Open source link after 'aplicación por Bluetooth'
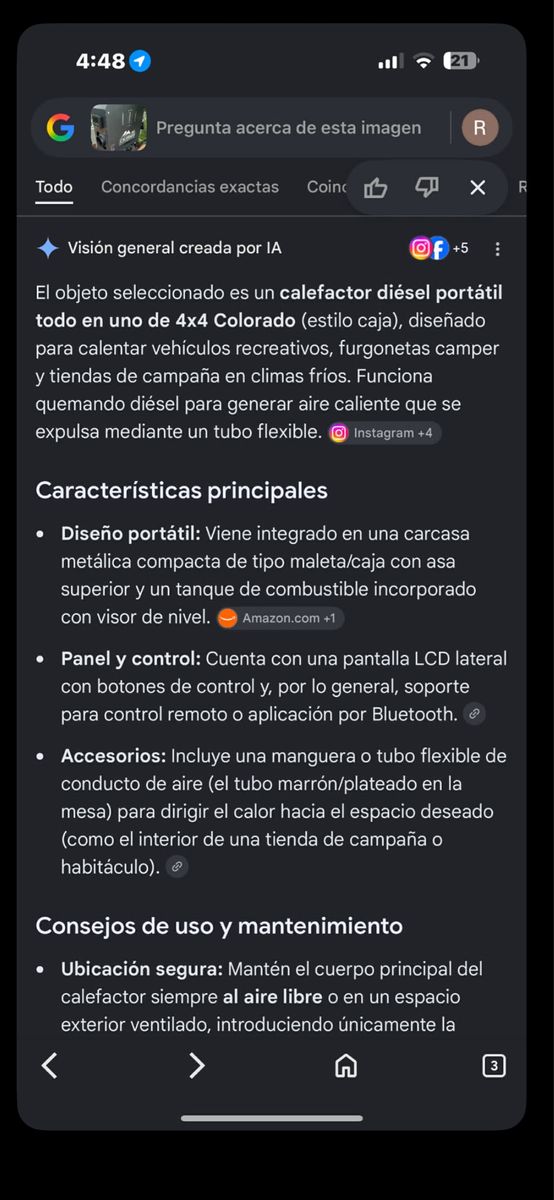This screenshot has height=1200, width=554. click(475, 714)
